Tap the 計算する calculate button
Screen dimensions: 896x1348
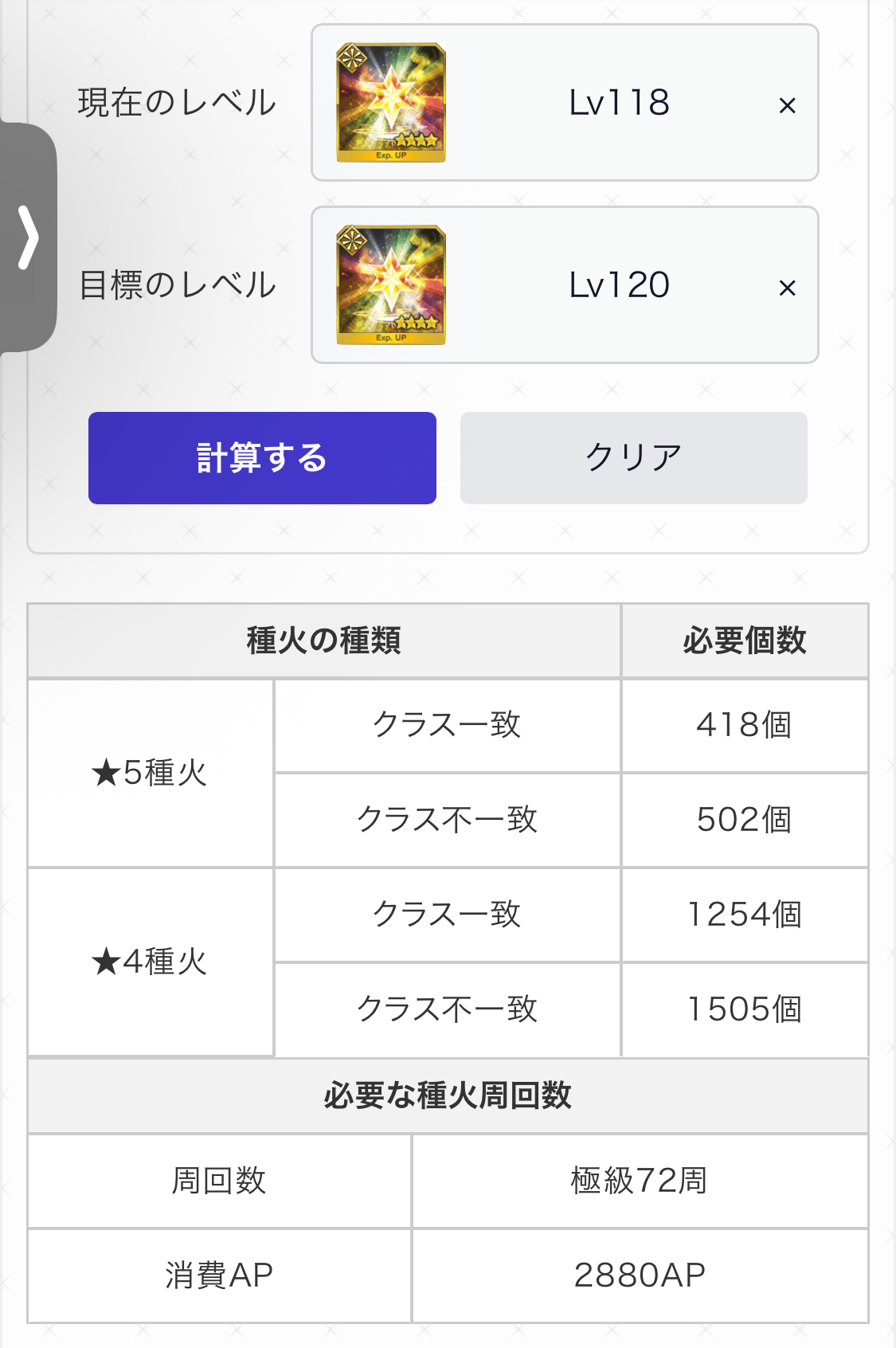(262, 458)
